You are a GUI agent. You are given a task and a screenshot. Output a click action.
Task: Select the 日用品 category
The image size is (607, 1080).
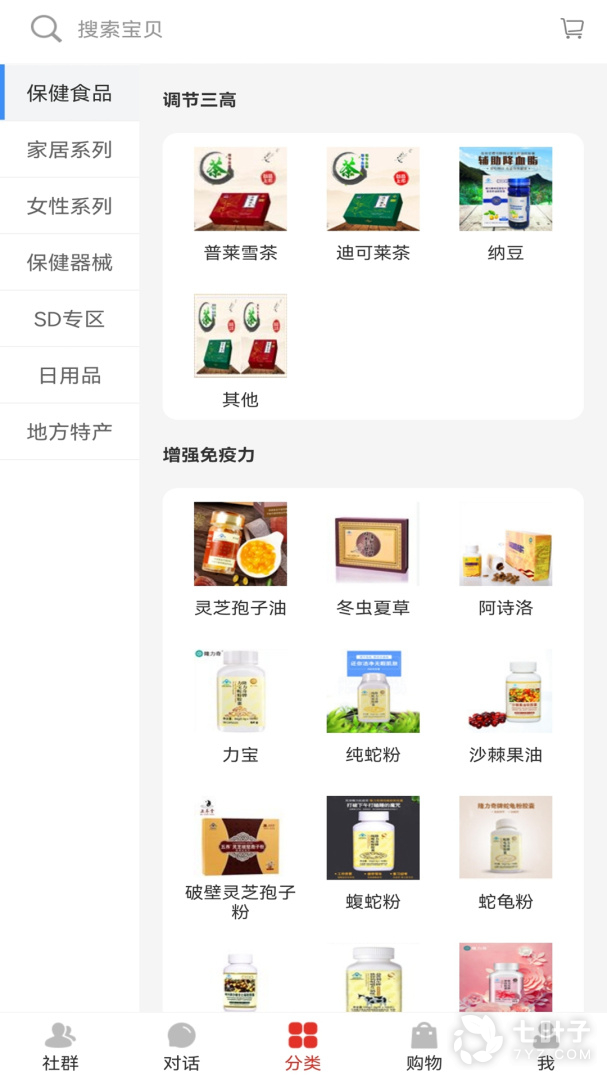pos(69,376)
